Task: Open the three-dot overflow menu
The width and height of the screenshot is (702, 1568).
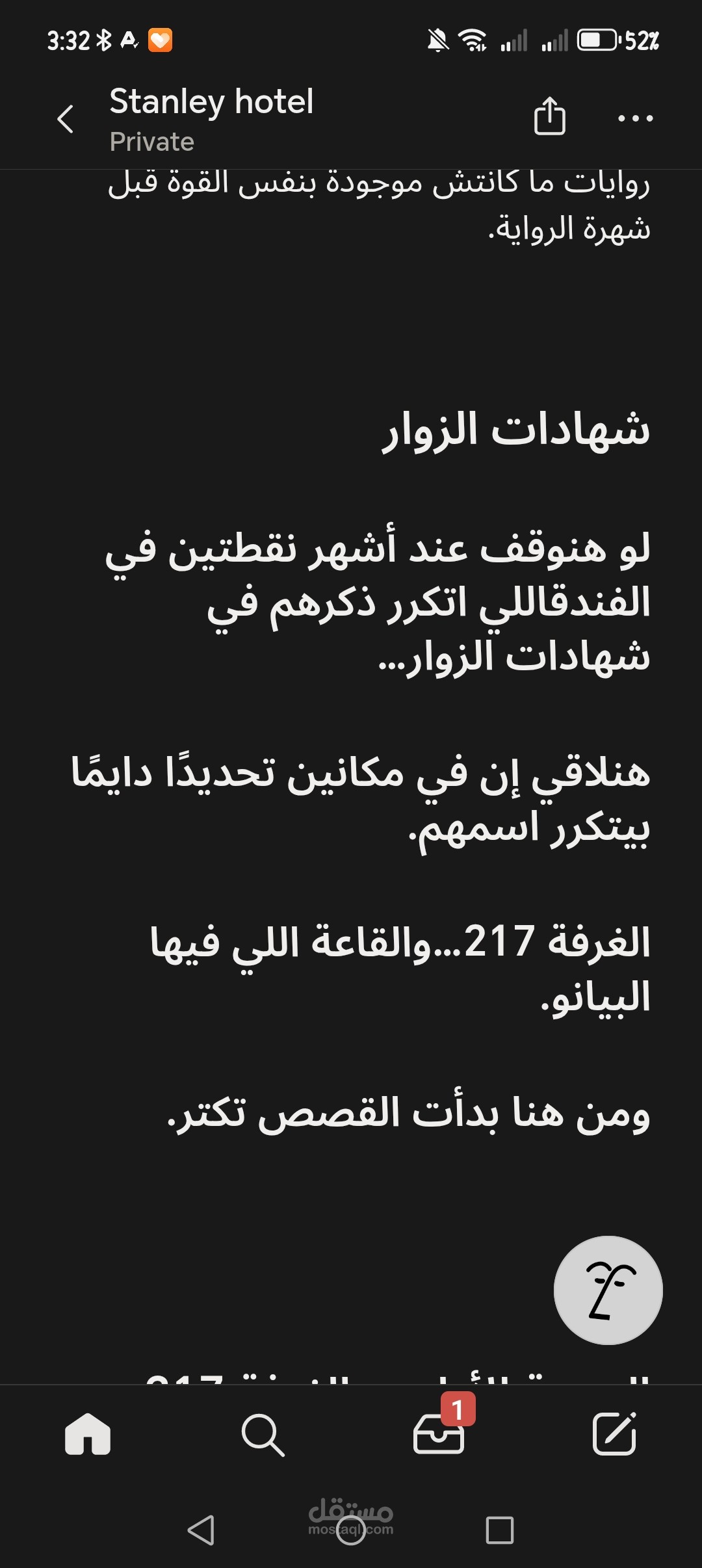Action: click(635, 118)
